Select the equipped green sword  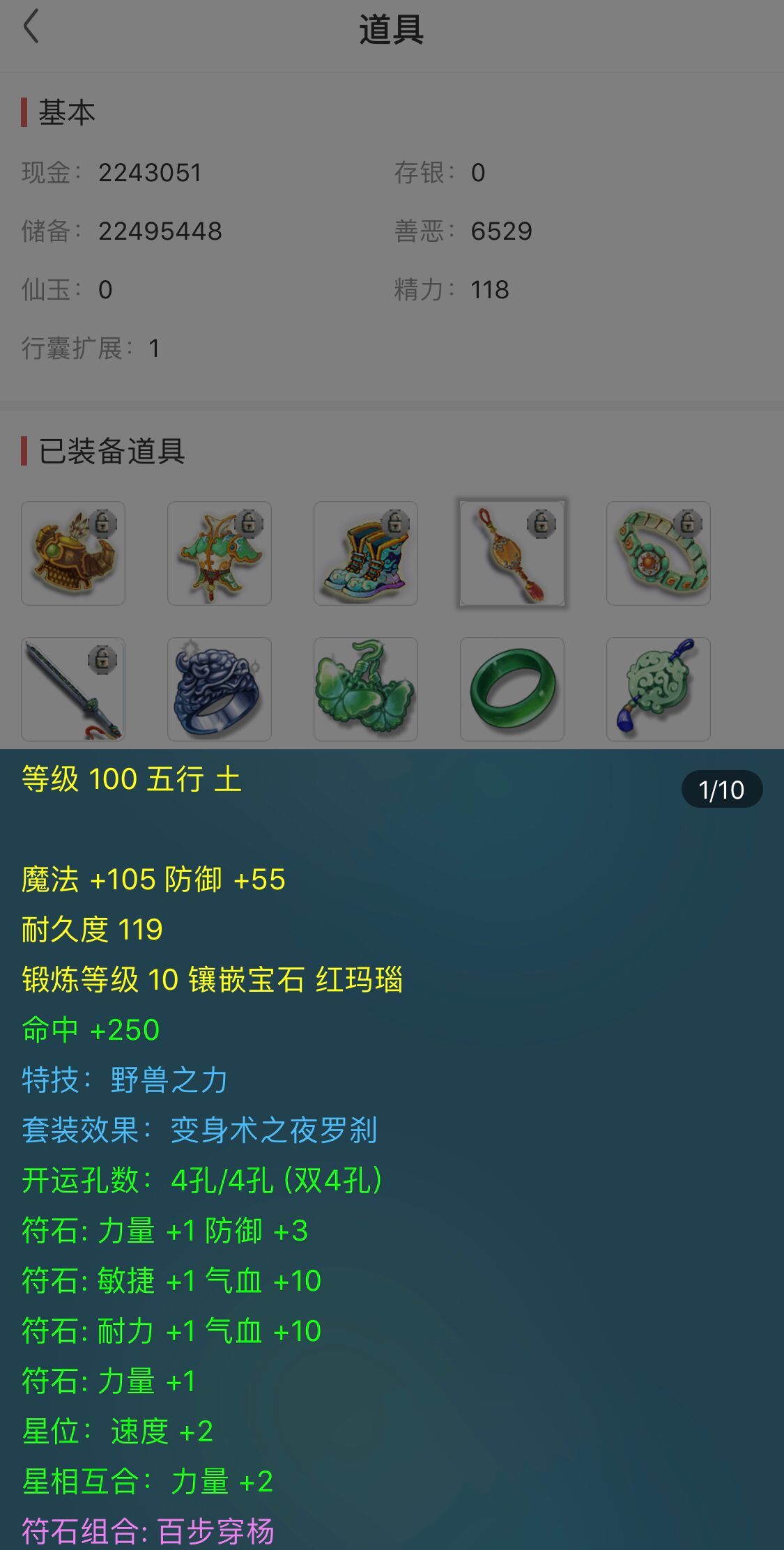[x=73, y=689]
